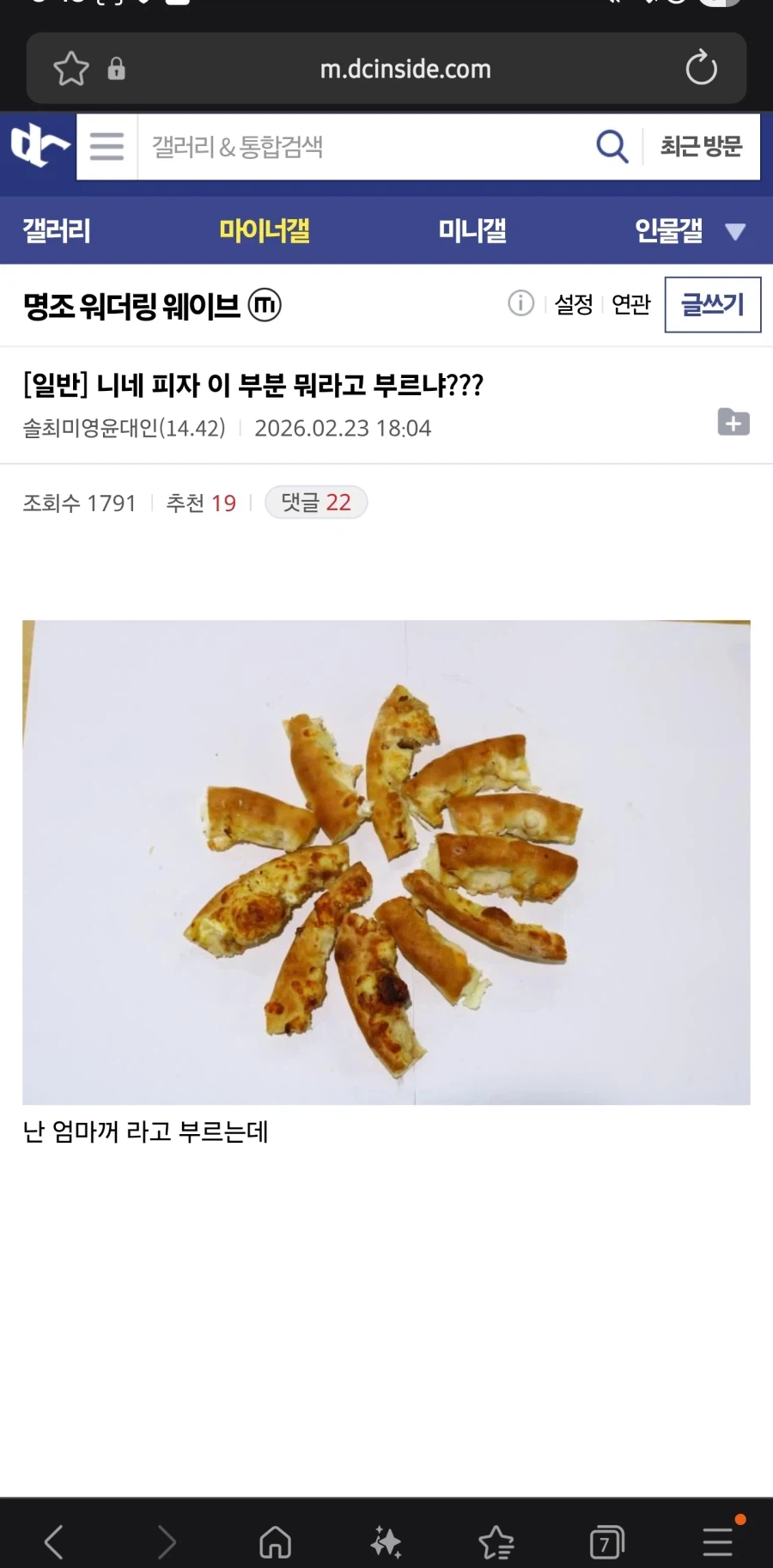The image size is (773, 1568).
Task: Open 최근 방문 recent visits
Action: click(x=702, y=146)
